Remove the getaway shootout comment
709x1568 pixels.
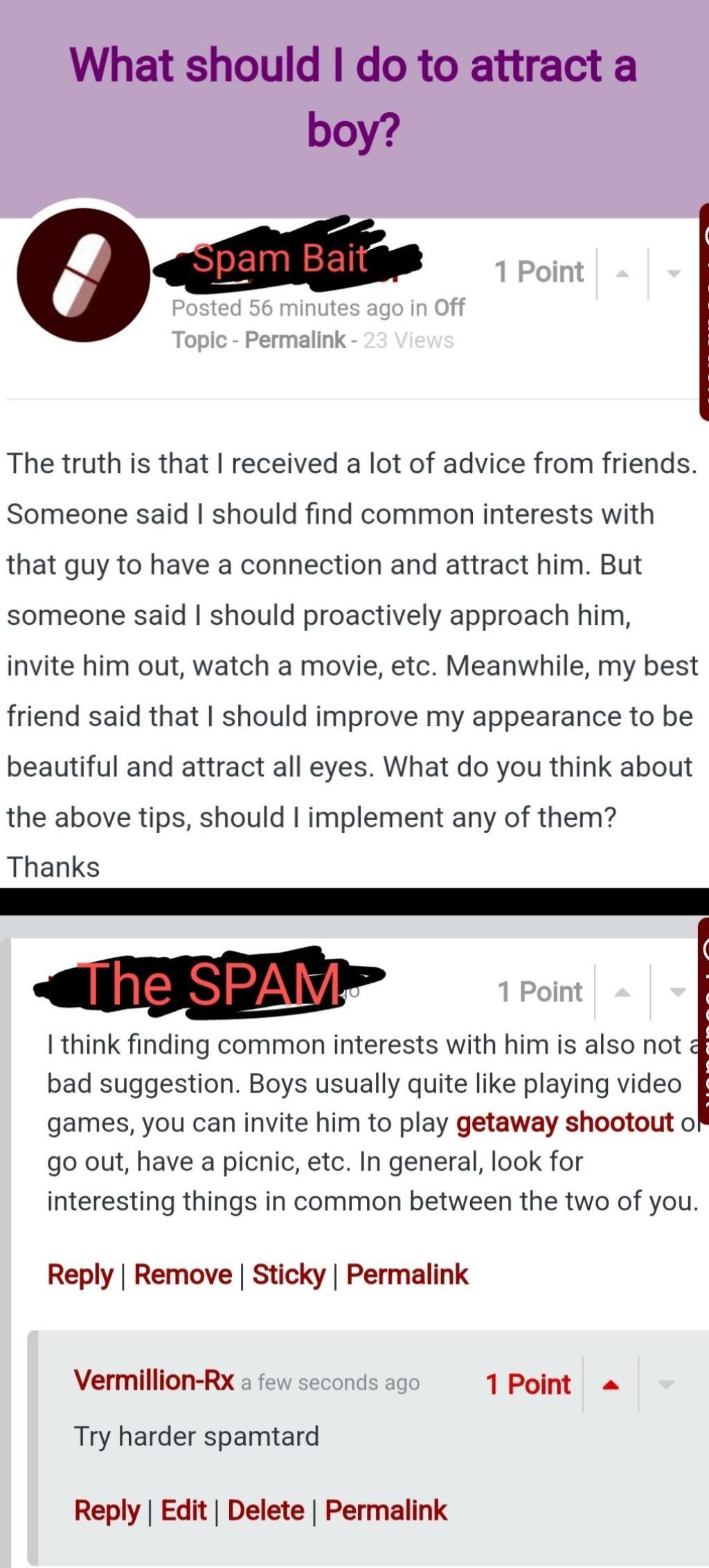coord(183,1275)
